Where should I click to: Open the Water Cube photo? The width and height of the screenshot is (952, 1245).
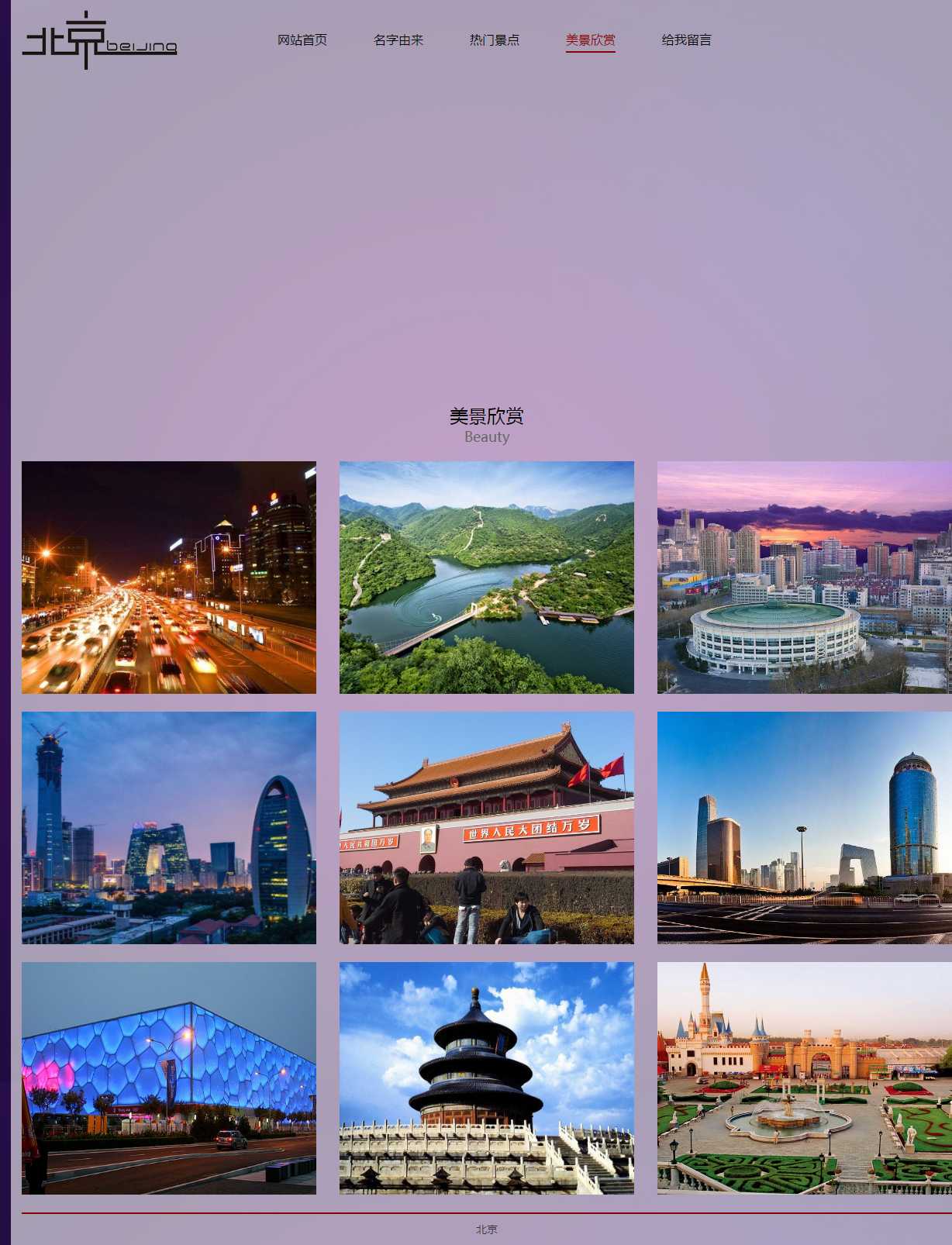tap(169, 1078)
